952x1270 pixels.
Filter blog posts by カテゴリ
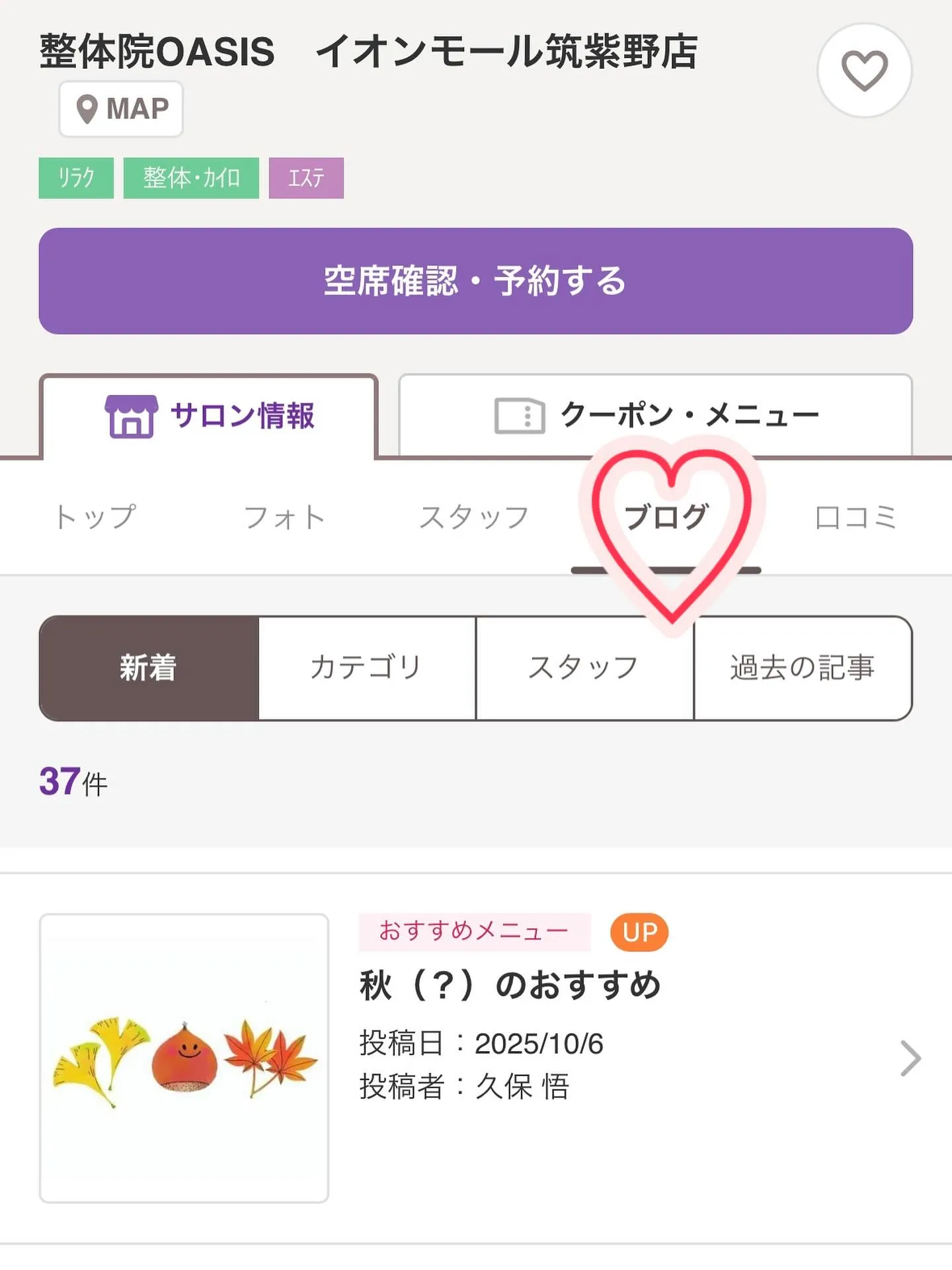(x=366, y=667)
